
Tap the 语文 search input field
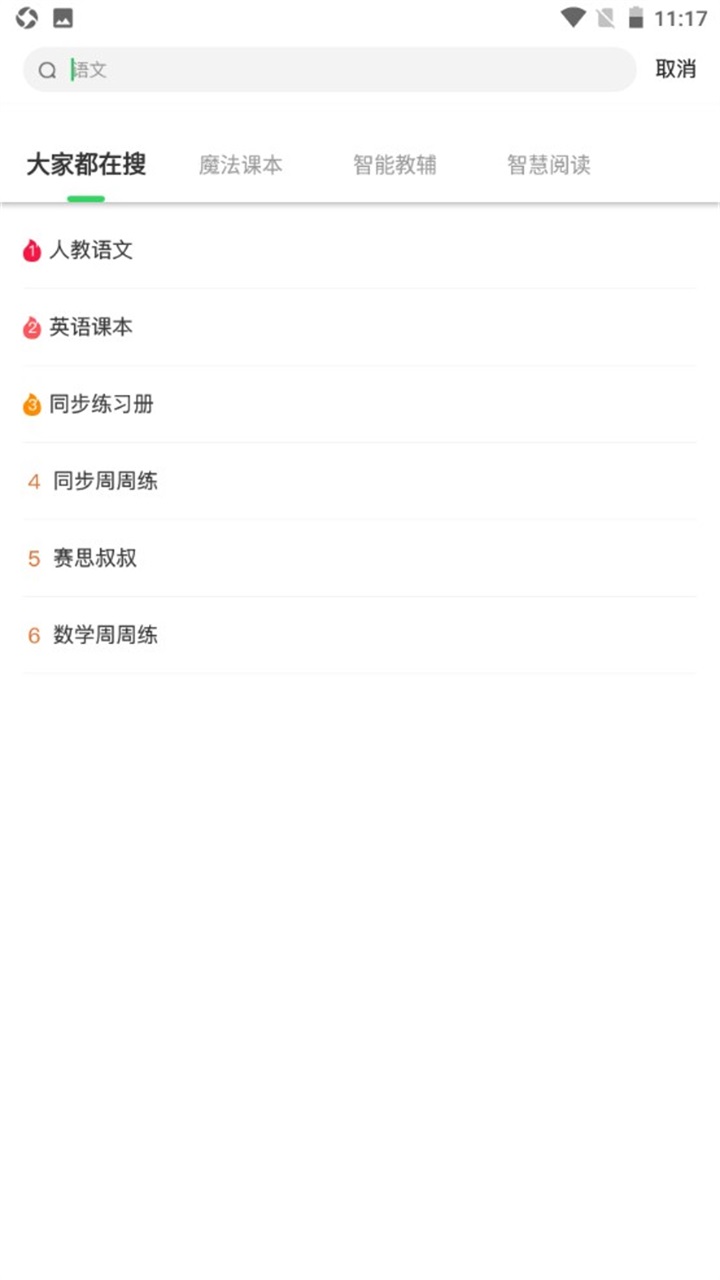click(340, 70)
